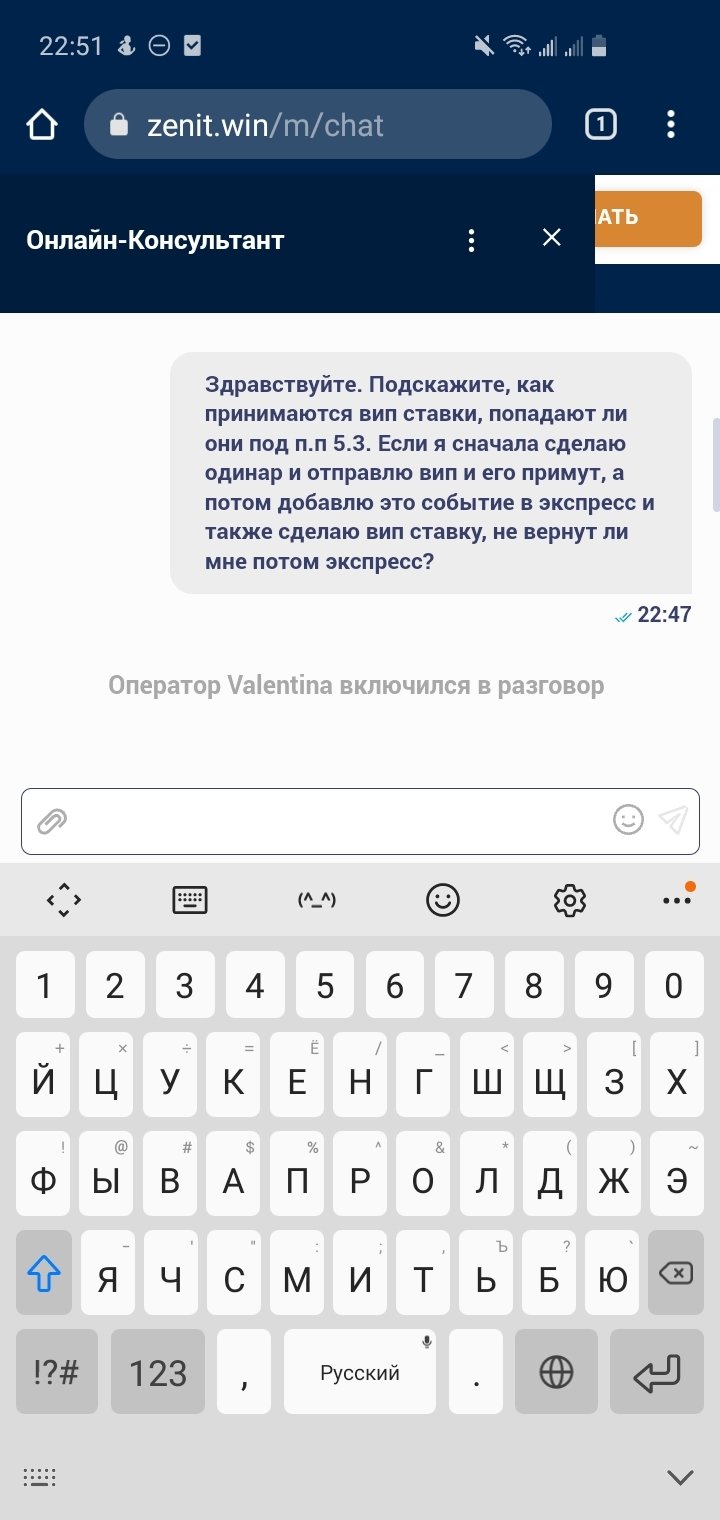Open the browser tab switcher
Screen dimensions: 720x1520
[600, 125]
